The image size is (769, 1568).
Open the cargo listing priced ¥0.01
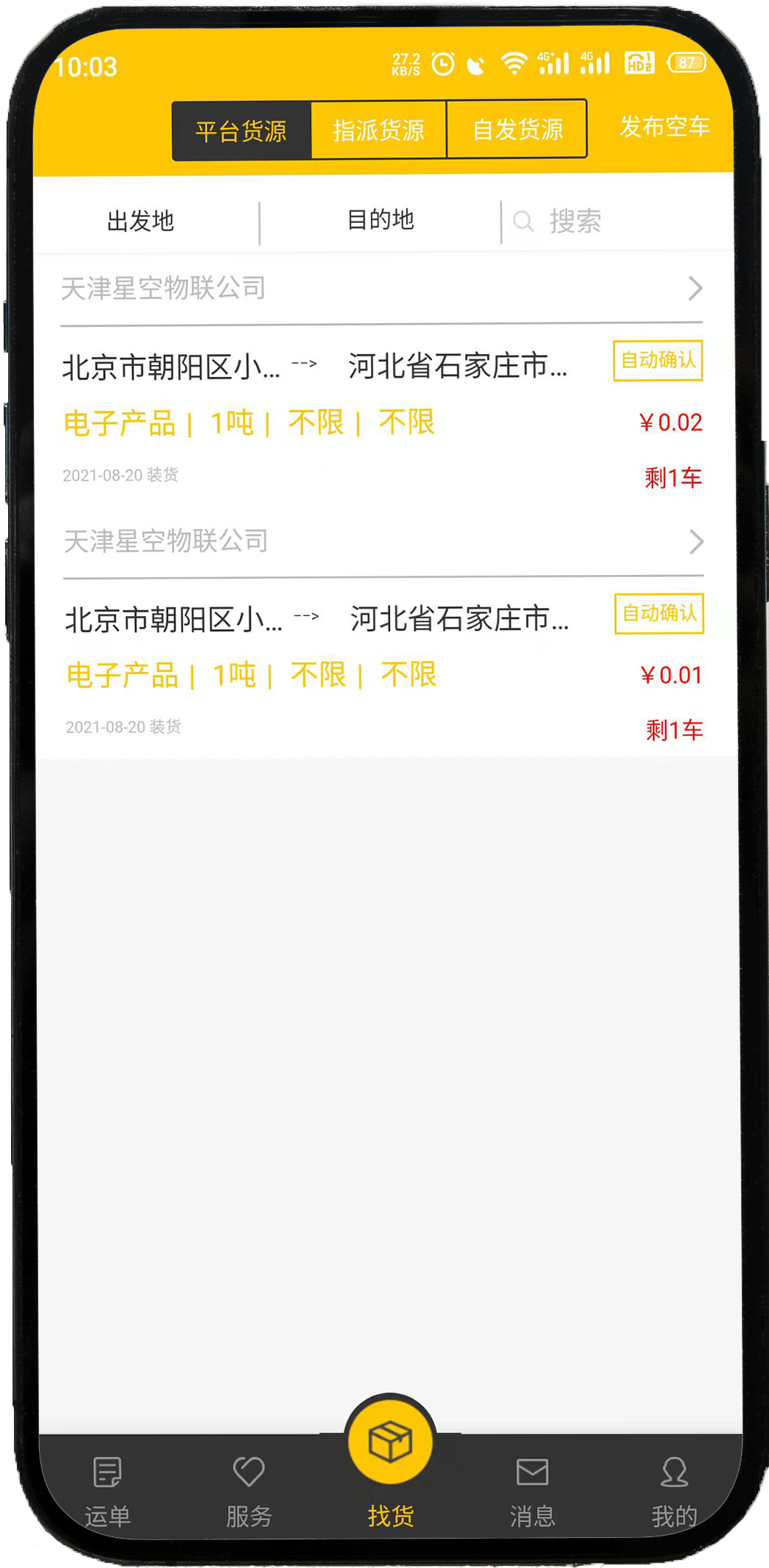(x=383, y=666)
